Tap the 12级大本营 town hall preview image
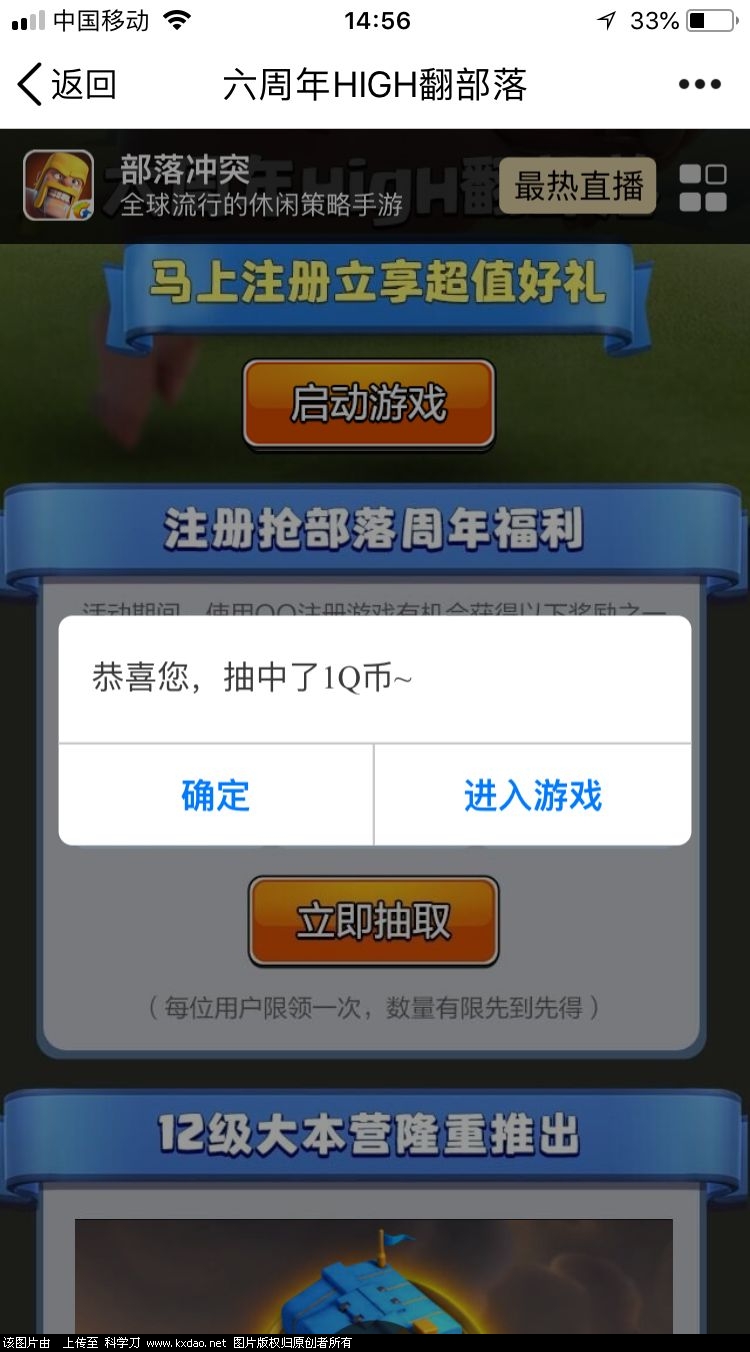The image size is (750, 1352). (x=375, y=1285)
